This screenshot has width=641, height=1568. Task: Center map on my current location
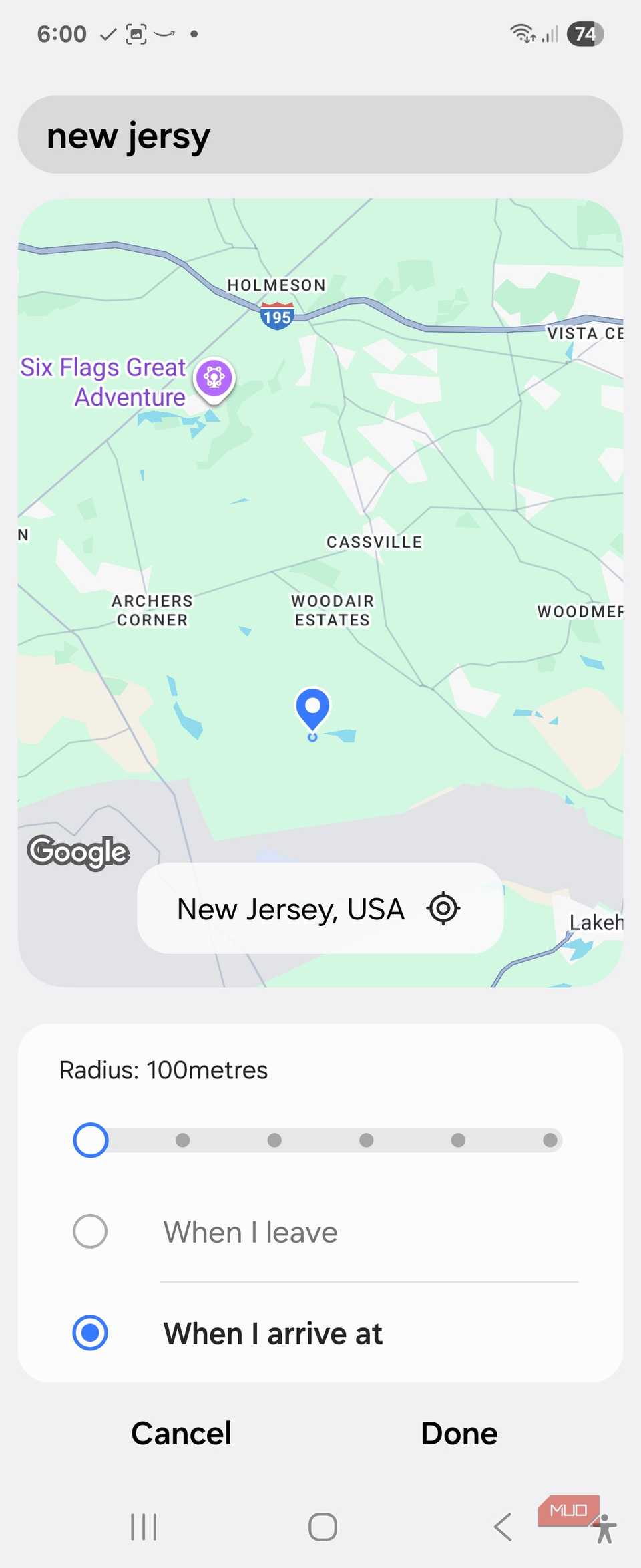pos(443,909)
